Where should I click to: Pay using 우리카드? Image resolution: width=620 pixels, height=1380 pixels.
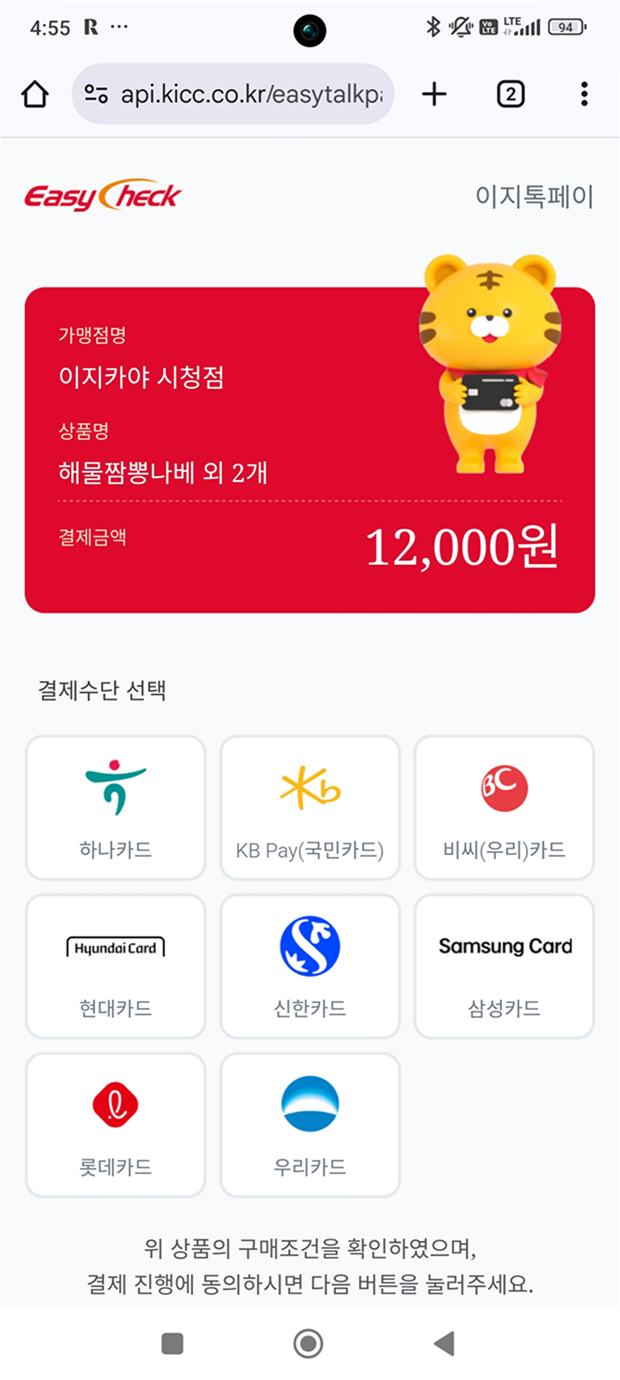310,1124
